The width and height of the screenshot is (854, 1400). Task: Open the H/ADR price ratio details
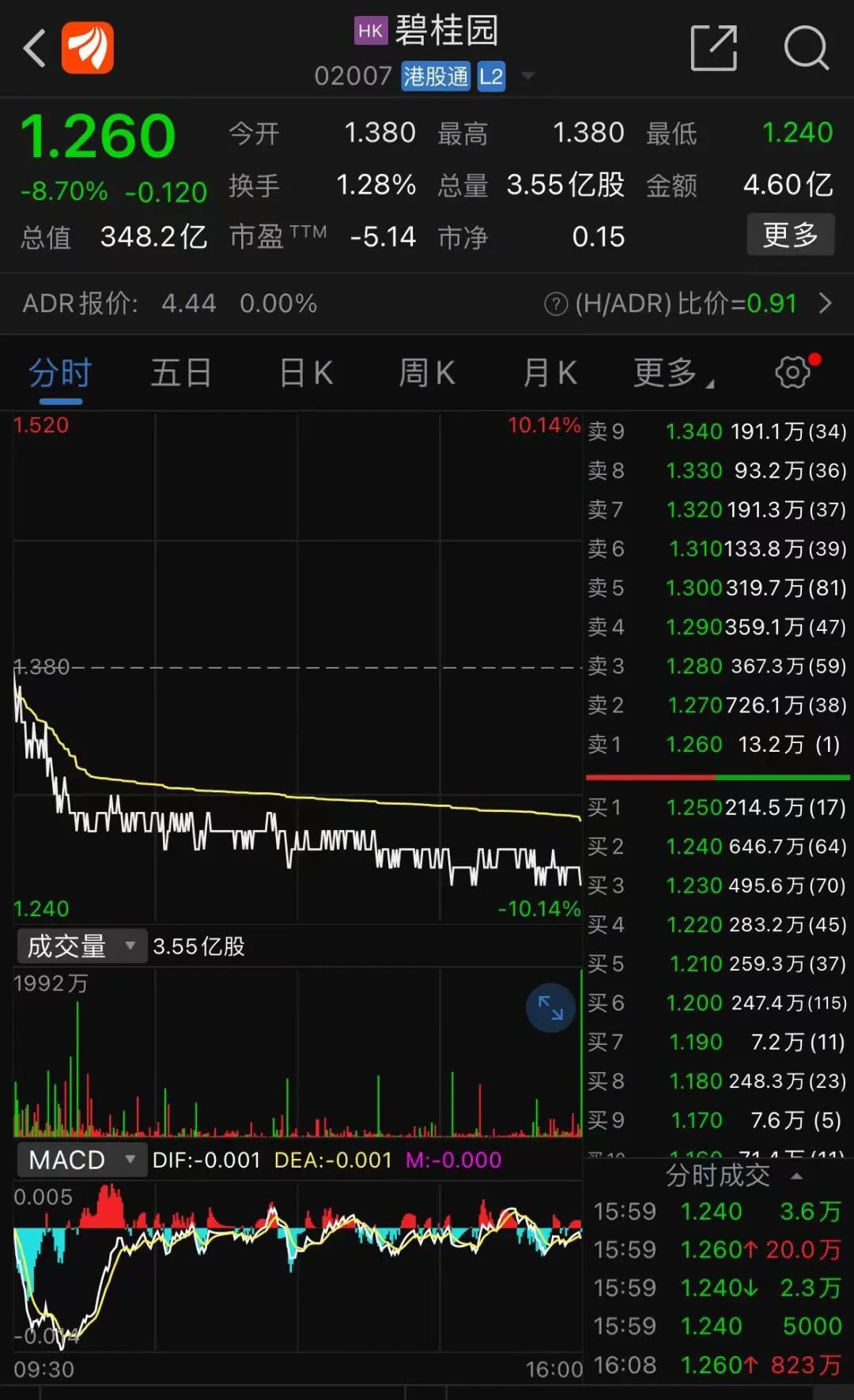pyautogui.click(x=825, y=304)
